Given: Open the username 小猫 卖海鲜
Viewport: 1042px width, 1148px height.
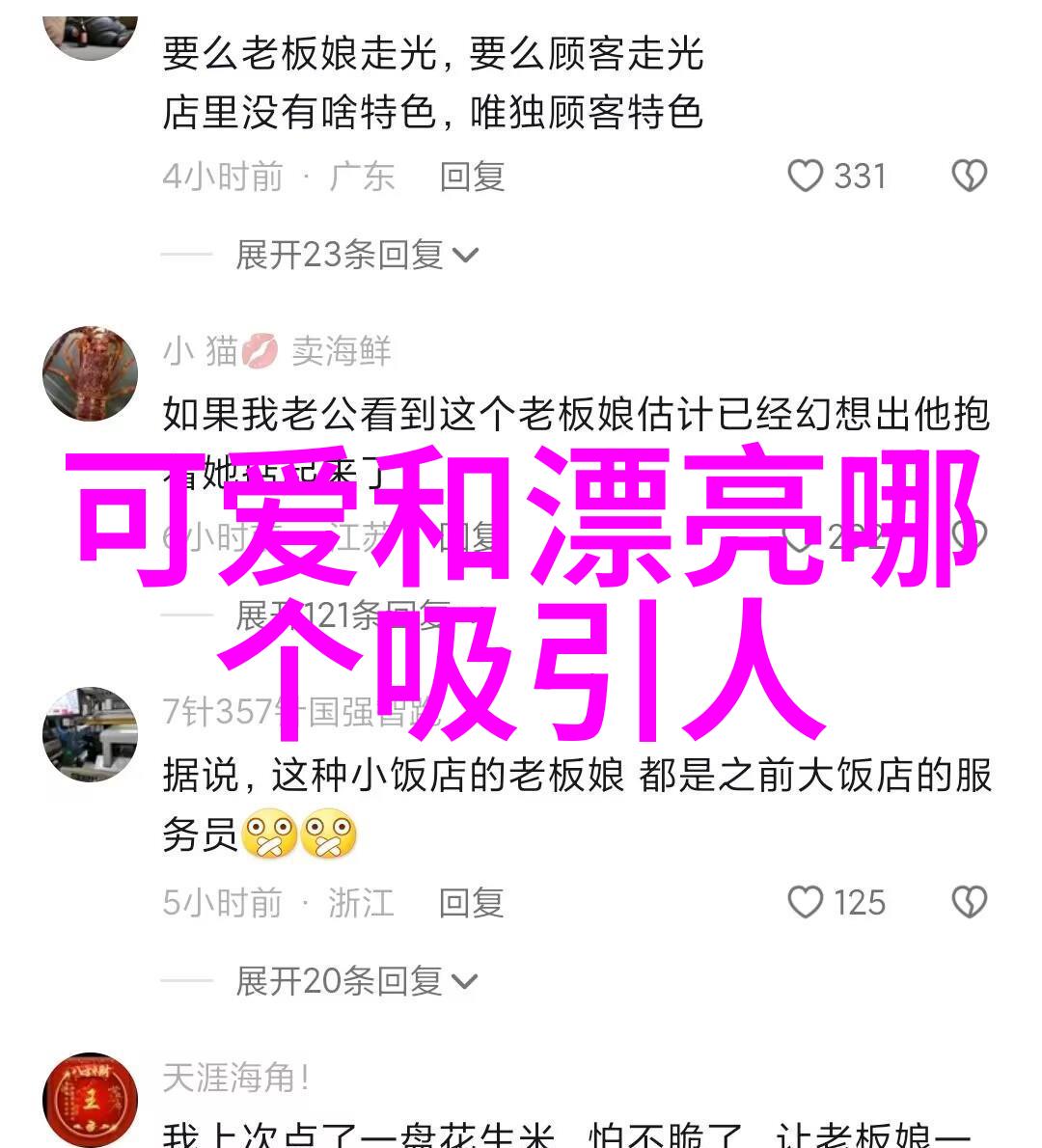Looking at the screenshot, I should click(x=277, y=351).
